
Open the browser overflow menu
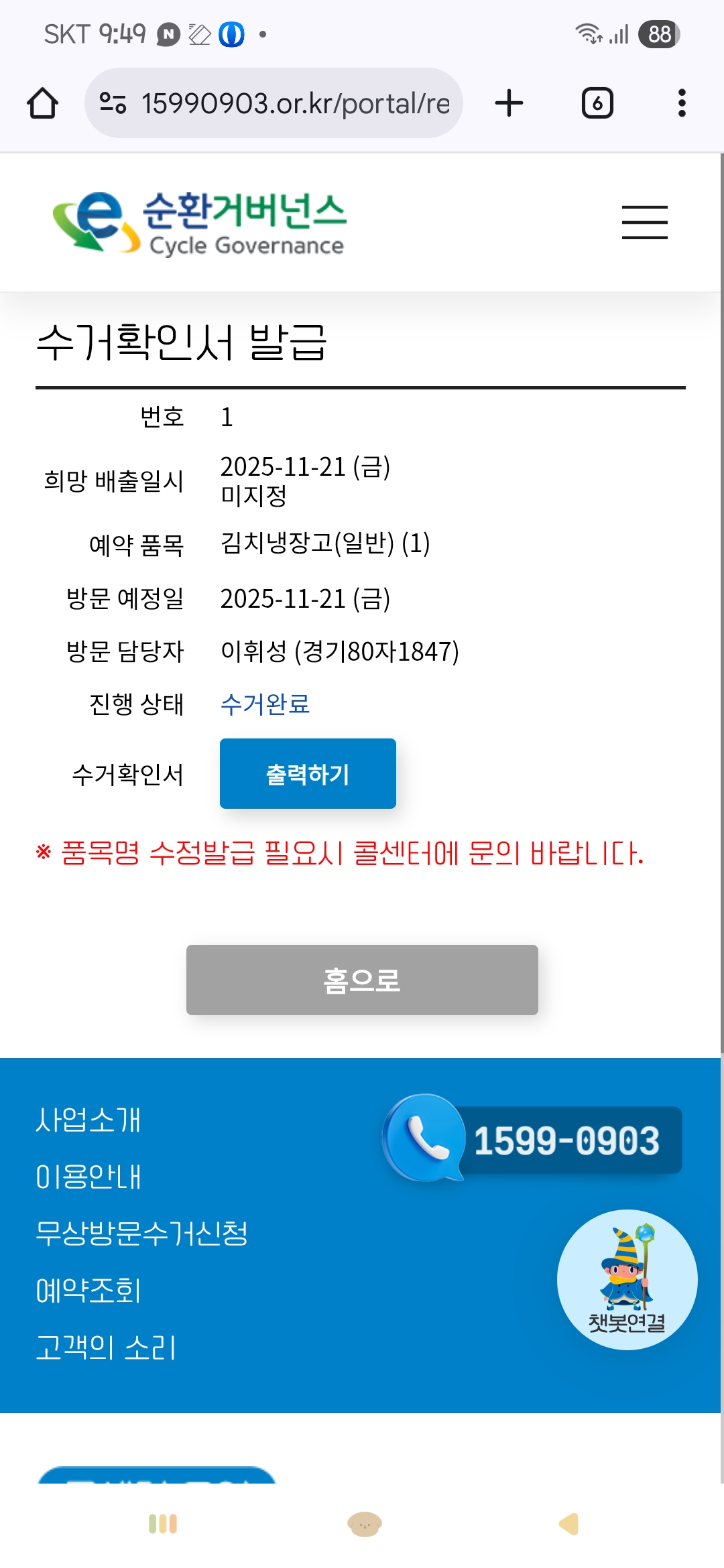coord(682,103)
